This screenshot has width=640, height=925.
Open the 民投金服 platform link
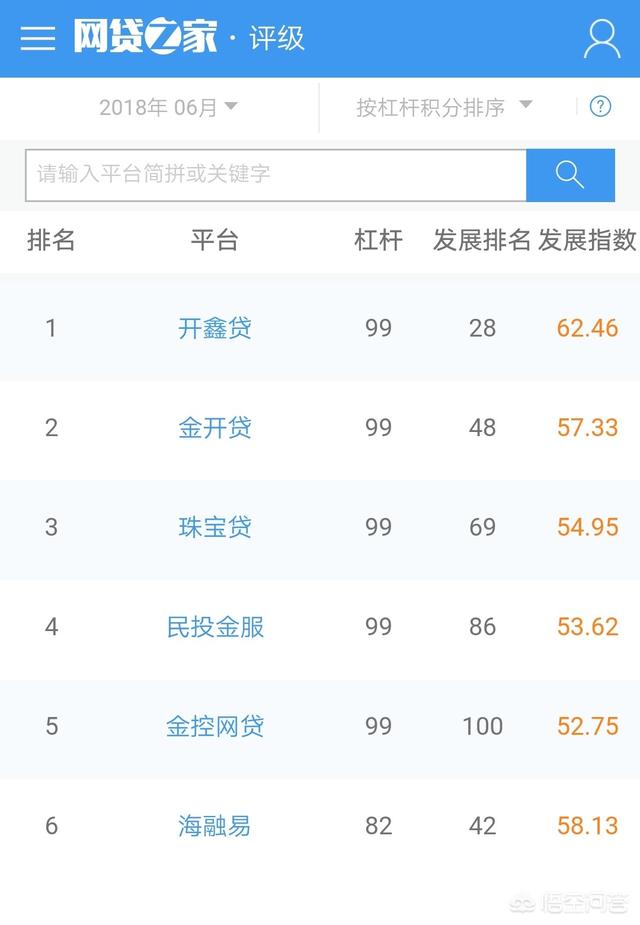pyautogui.click(x=215, y=627)
